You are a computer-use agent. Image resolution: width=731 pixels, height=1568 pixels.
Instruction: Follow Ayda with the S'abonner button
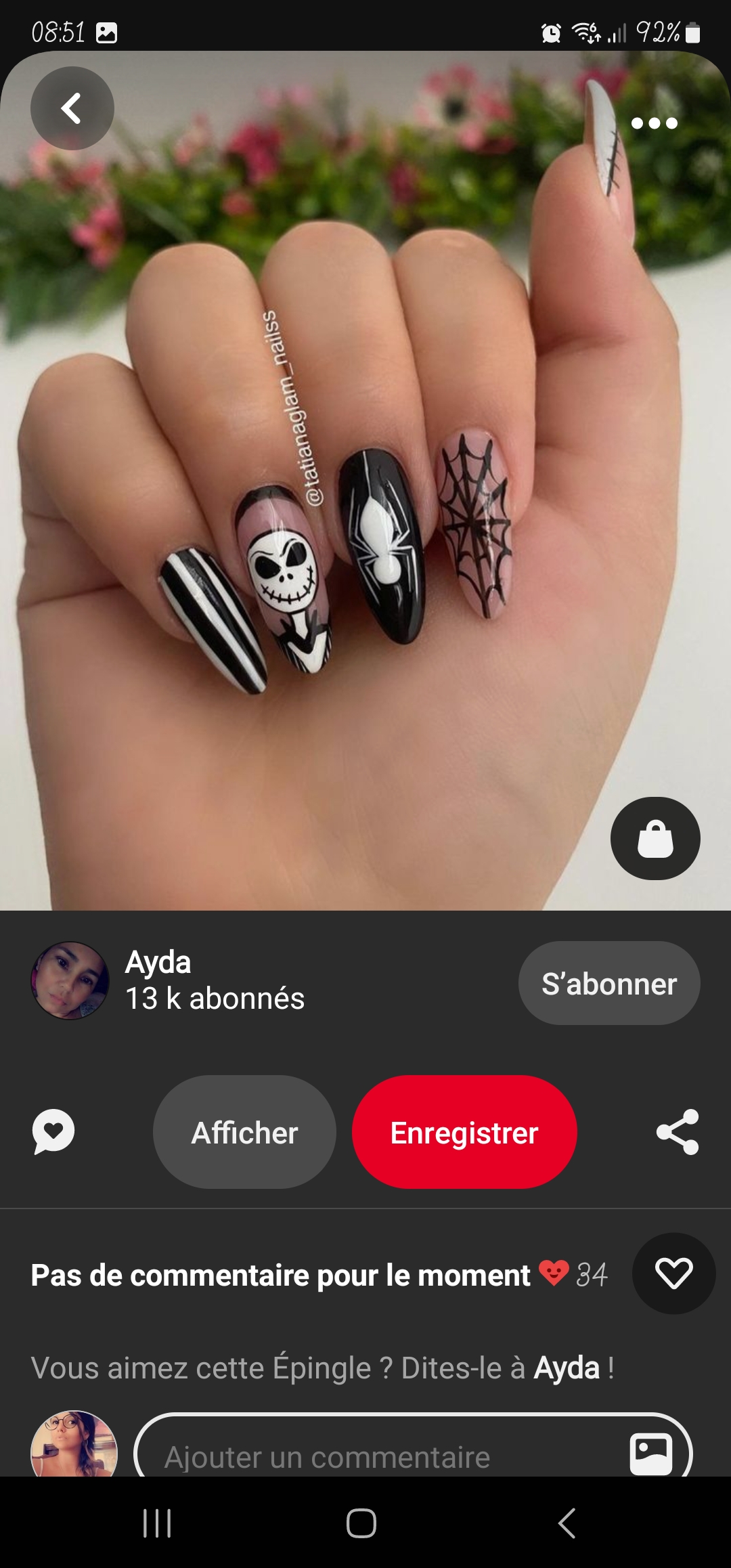point(608,983)
